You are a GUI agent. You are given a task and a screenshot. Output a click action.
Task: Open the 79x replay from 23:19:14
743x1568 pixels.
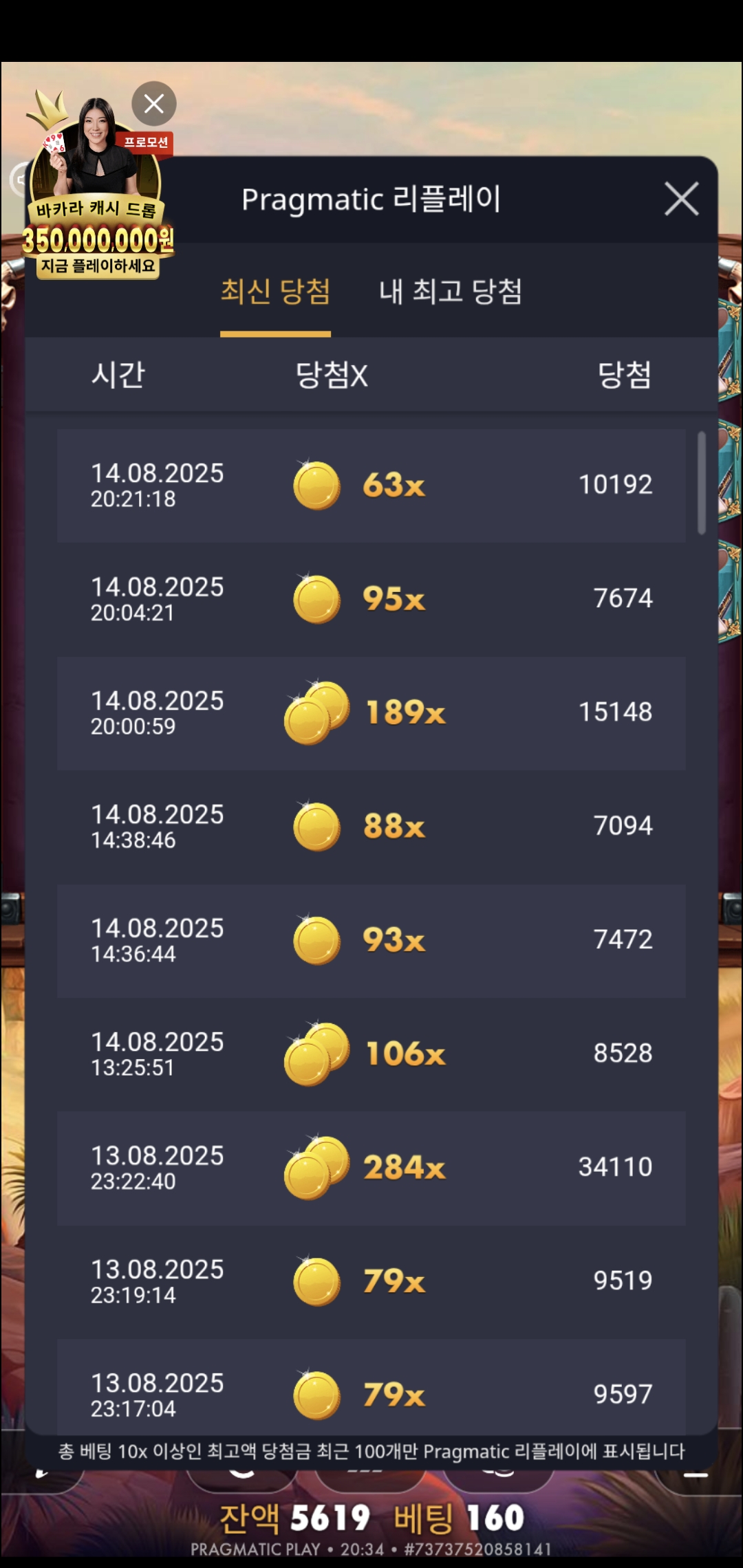click(x=371, y=1281)
